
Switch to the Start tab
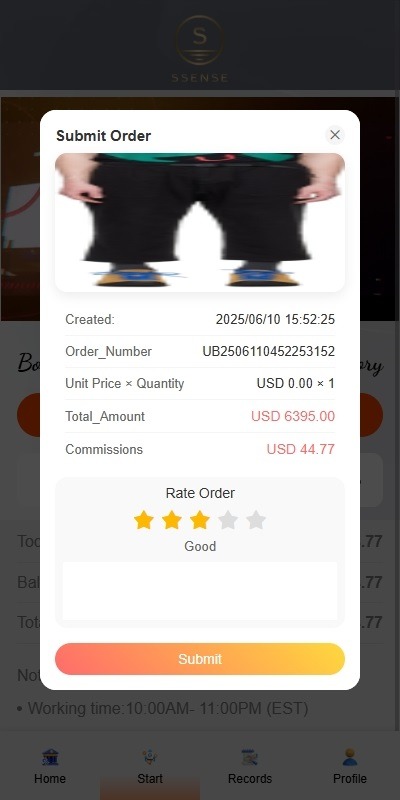[x=150, y=766]
